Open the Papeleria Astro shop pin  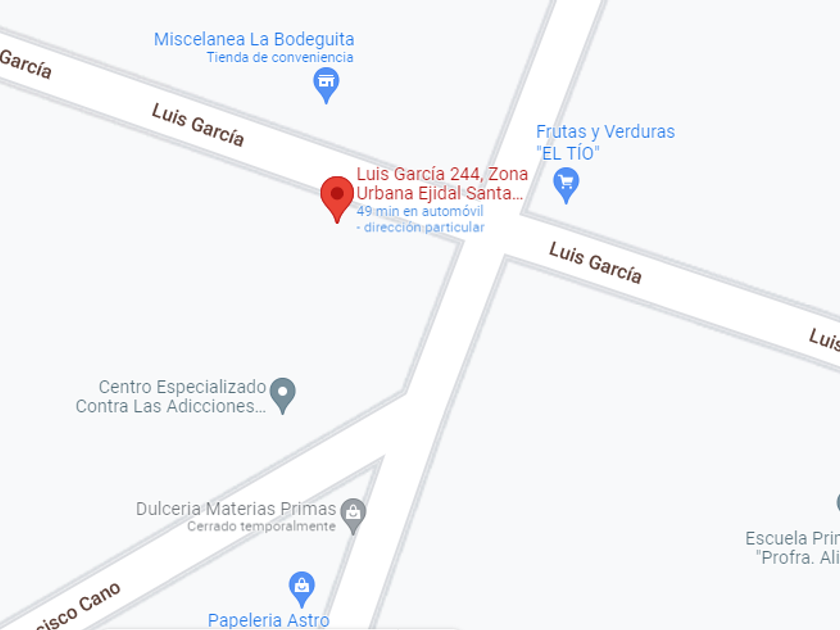point(302,589)
